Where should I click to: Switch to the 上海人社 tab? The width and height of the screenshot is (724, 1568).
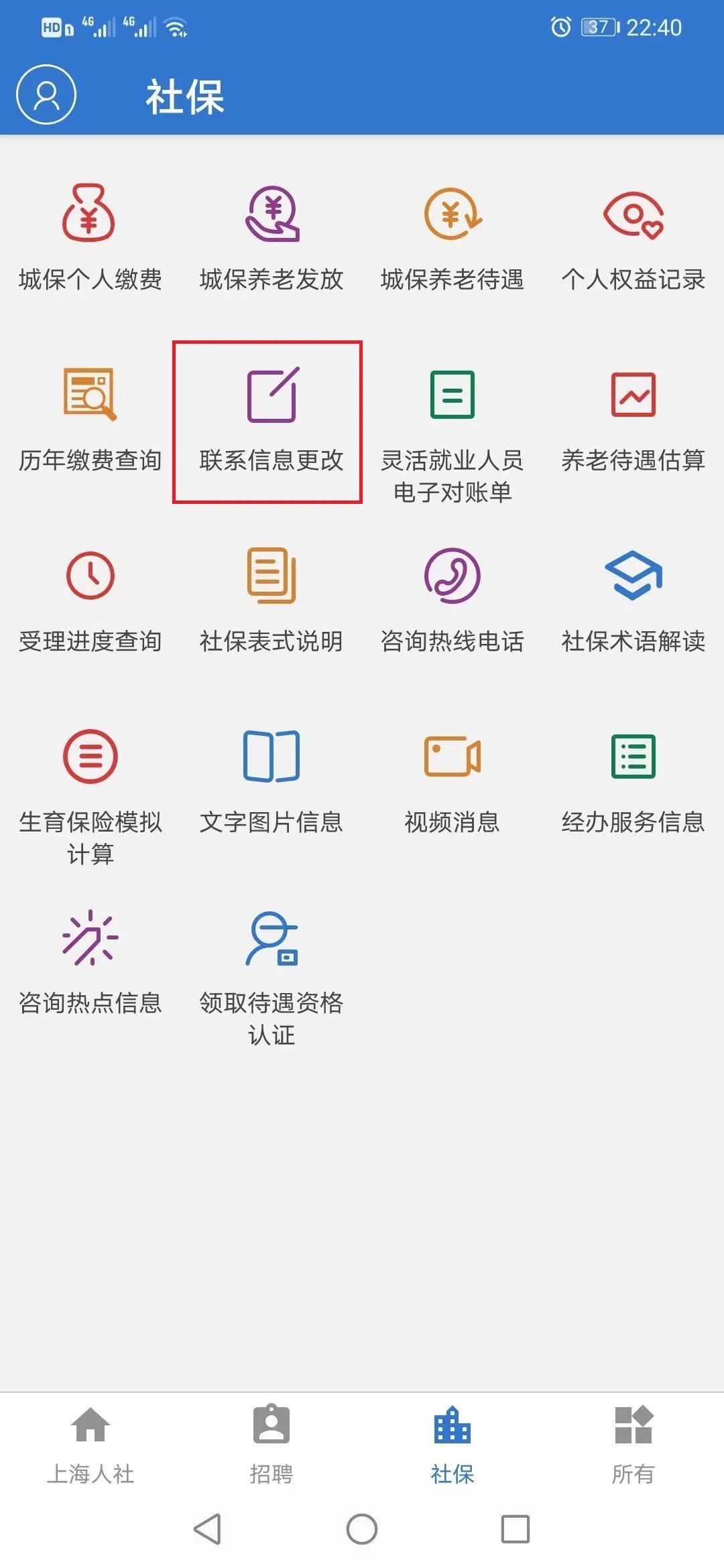coord(90,1444)
